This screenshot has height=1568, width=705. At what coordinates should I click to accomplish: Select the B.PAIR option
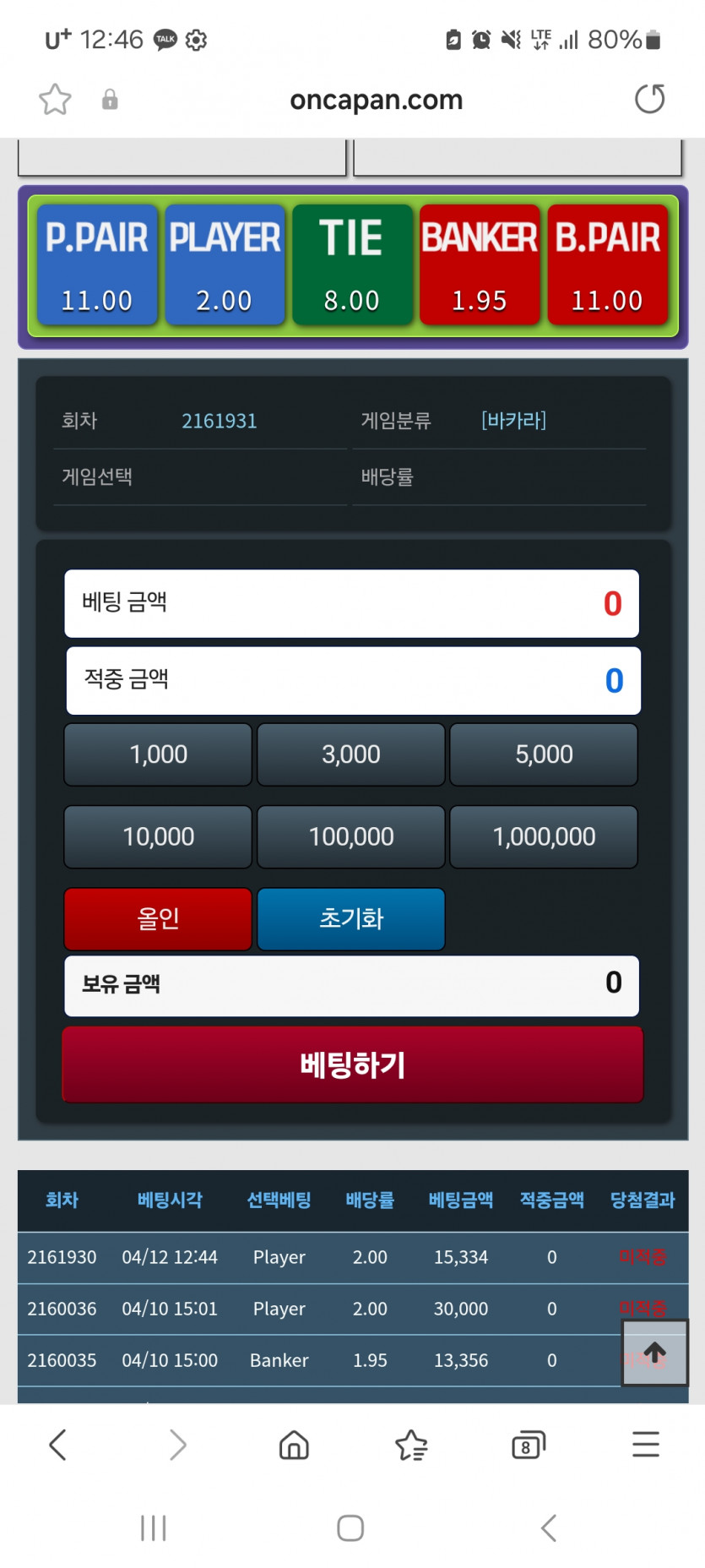coord(607,264)
